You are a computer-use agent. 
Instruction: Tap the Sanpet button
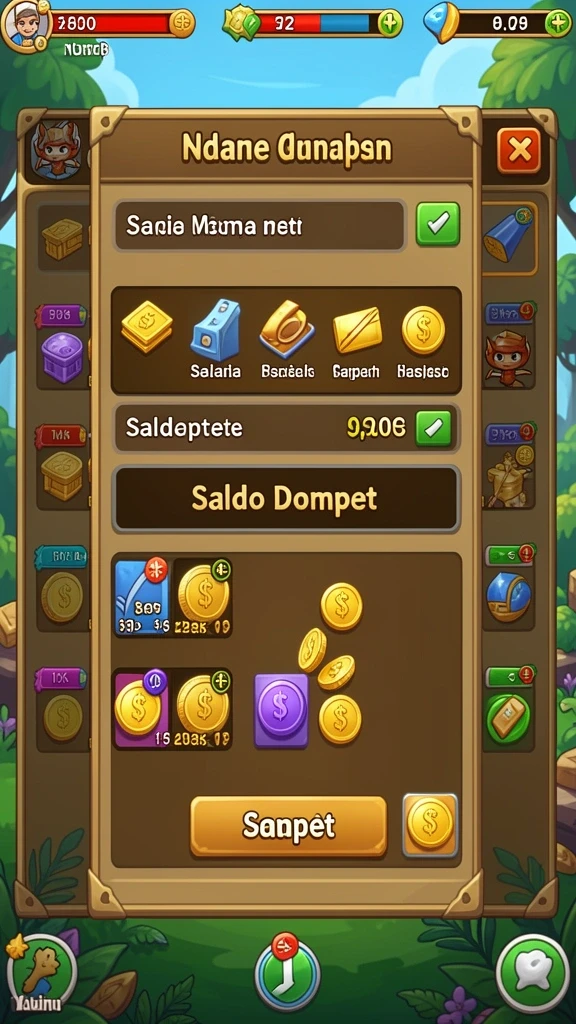[289, 826]
